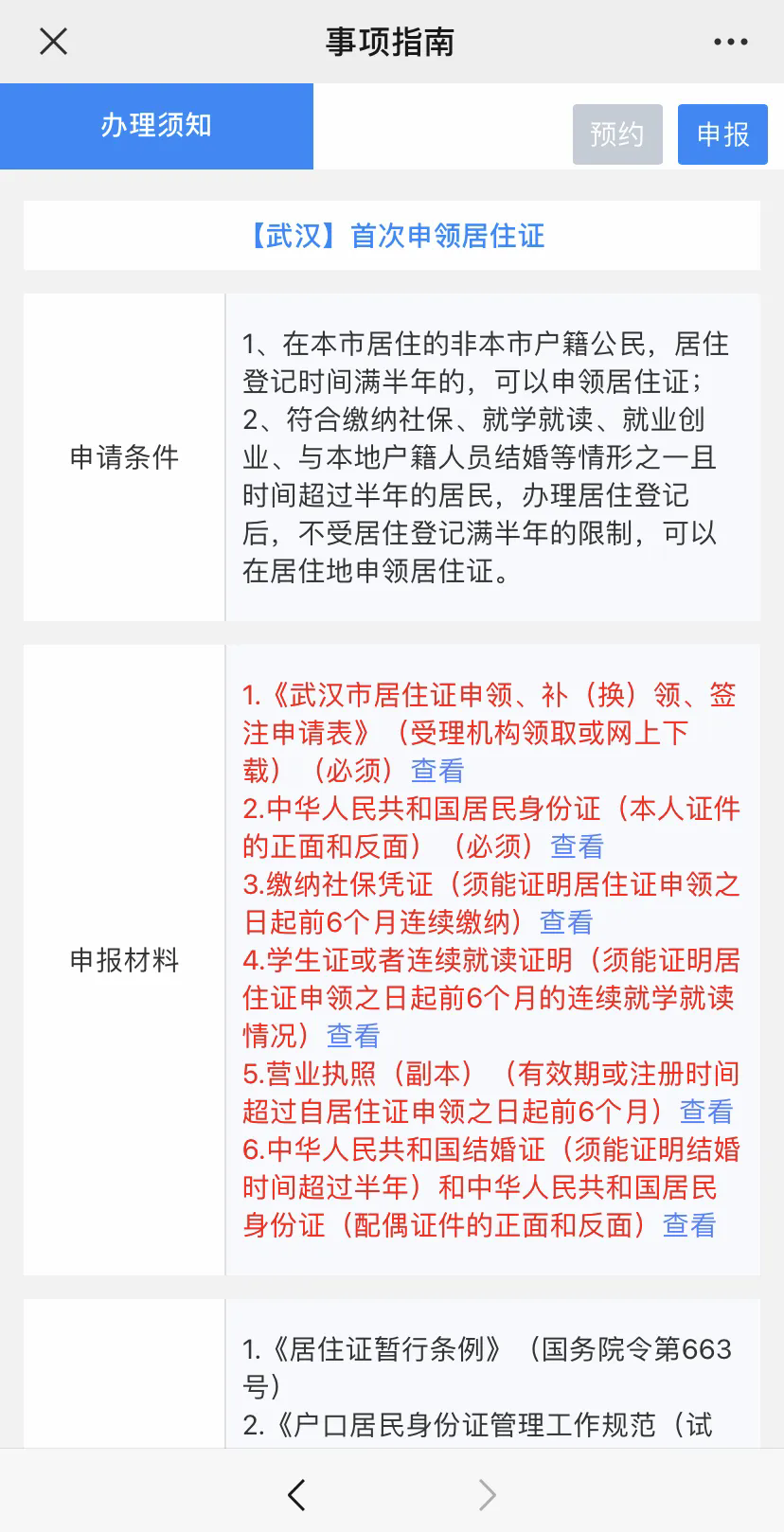Select the 办理须知 tab
784x1532 pixels.
click(x=156, y=126)
